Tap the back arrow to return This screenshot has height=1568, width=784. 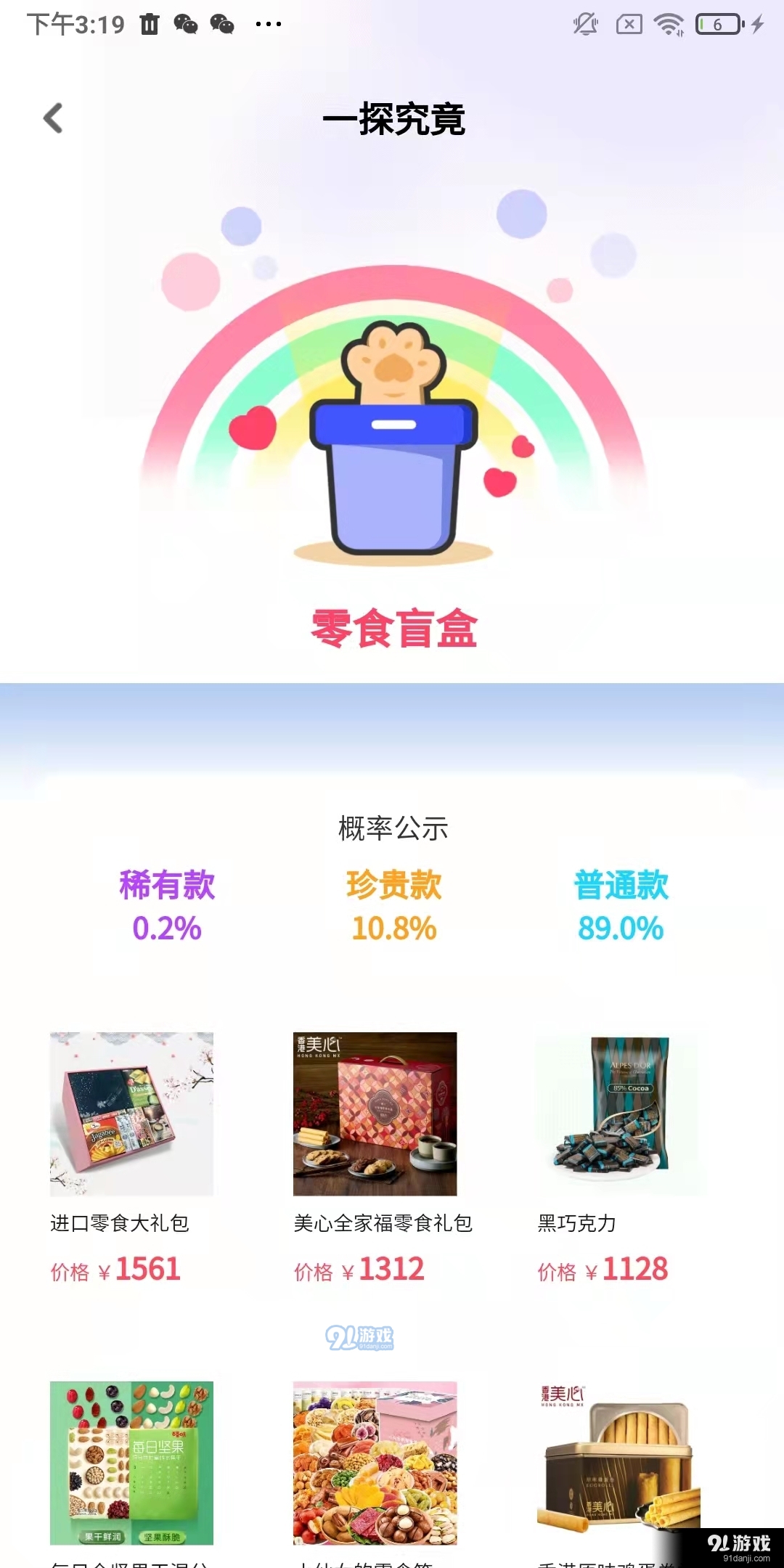[53, 119]
